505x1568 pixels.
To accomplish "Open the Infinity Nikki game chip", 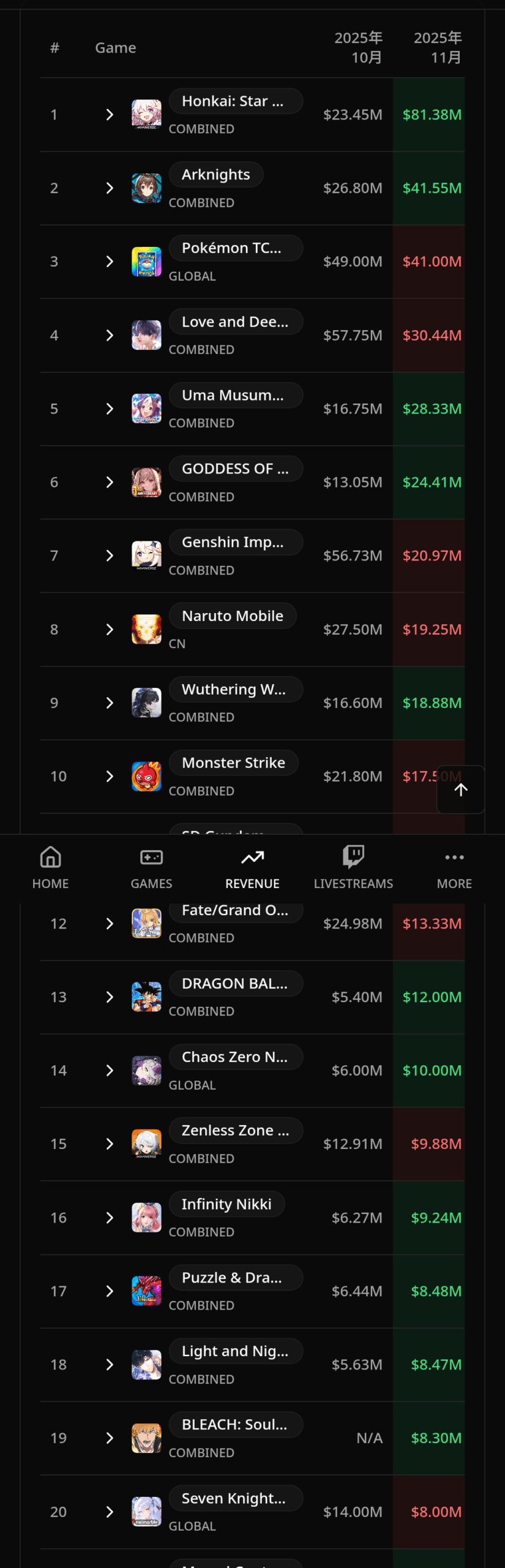I will click(x=226, y=1204).
